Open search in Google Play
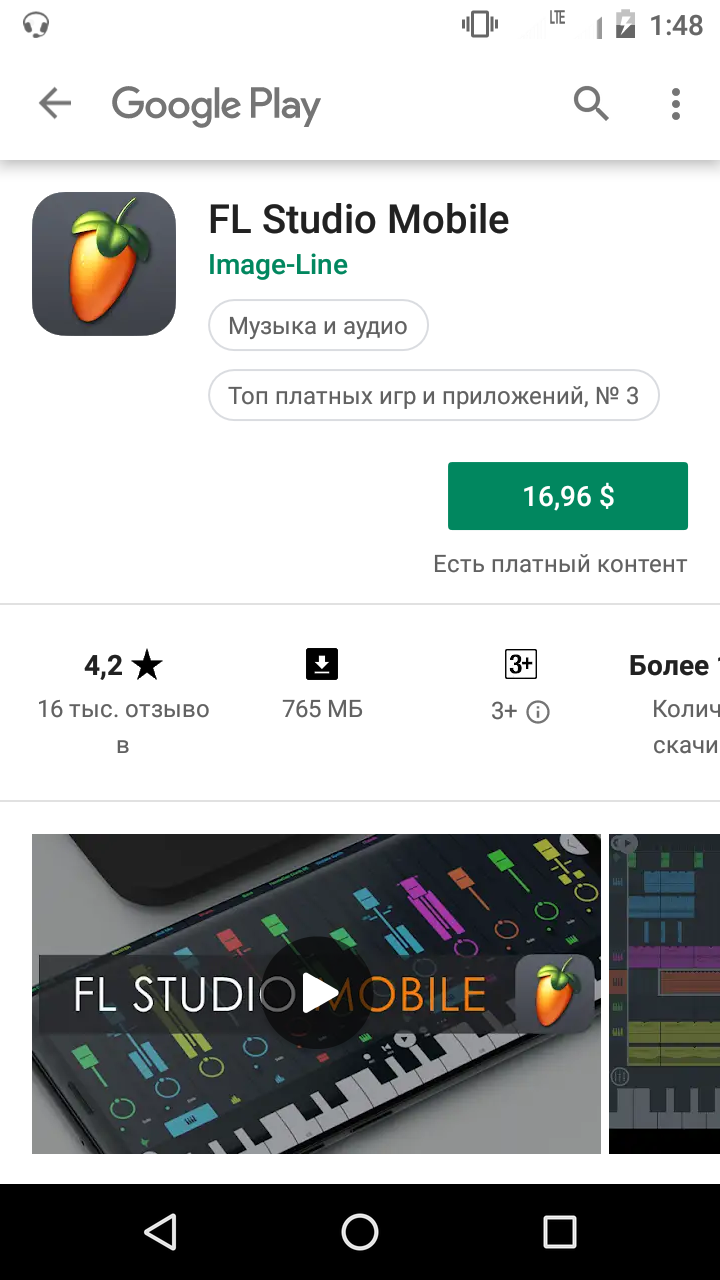This screenshot has height=1280, width=720. tap(591, 103)
